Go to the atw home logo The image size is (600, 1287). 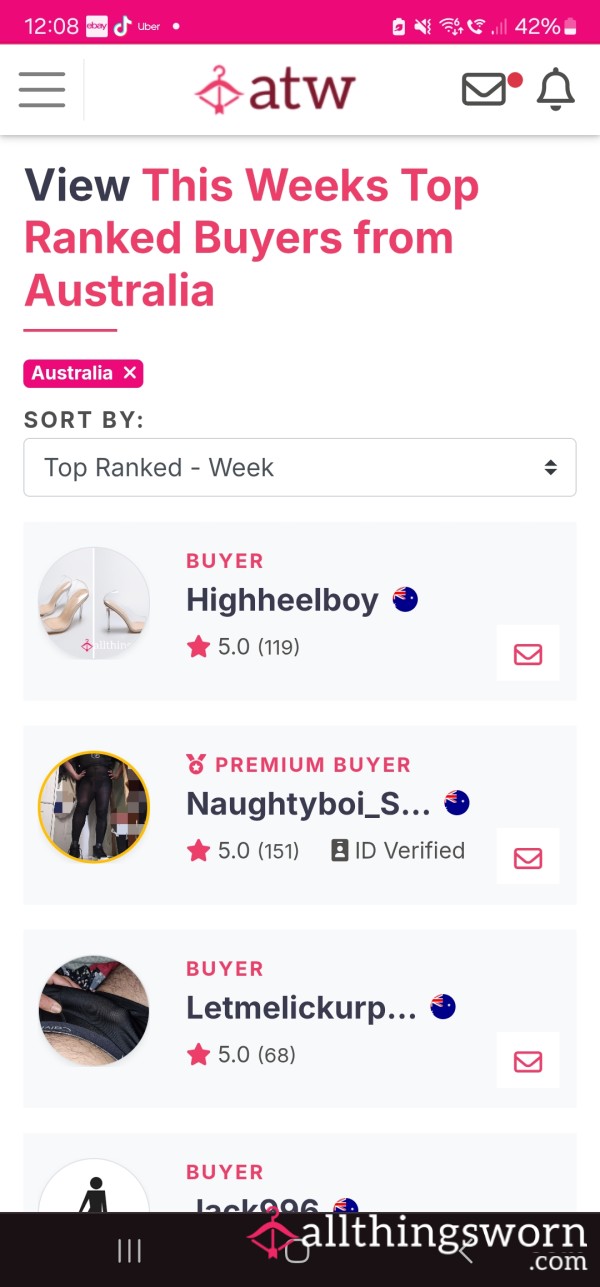[275, 90]
